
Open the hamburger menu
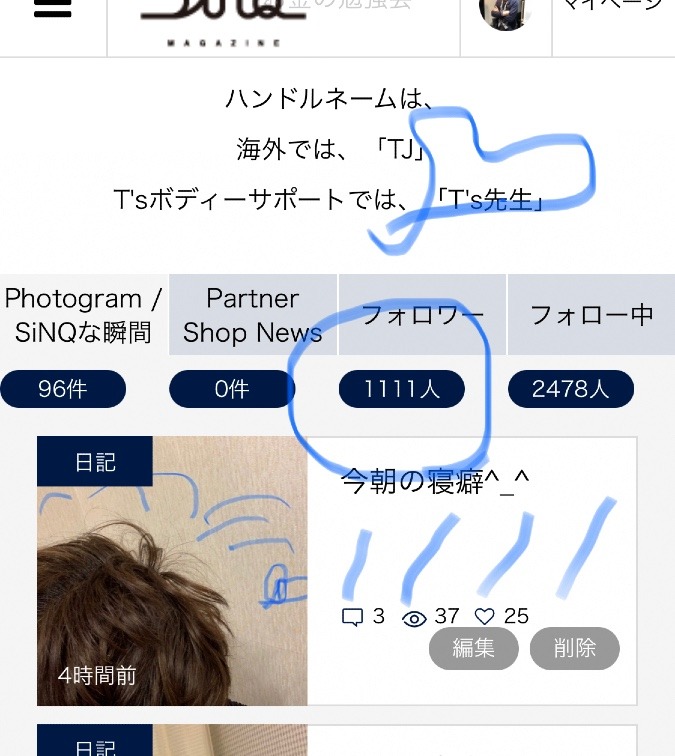pyautogui.click(x=52, y=10)
